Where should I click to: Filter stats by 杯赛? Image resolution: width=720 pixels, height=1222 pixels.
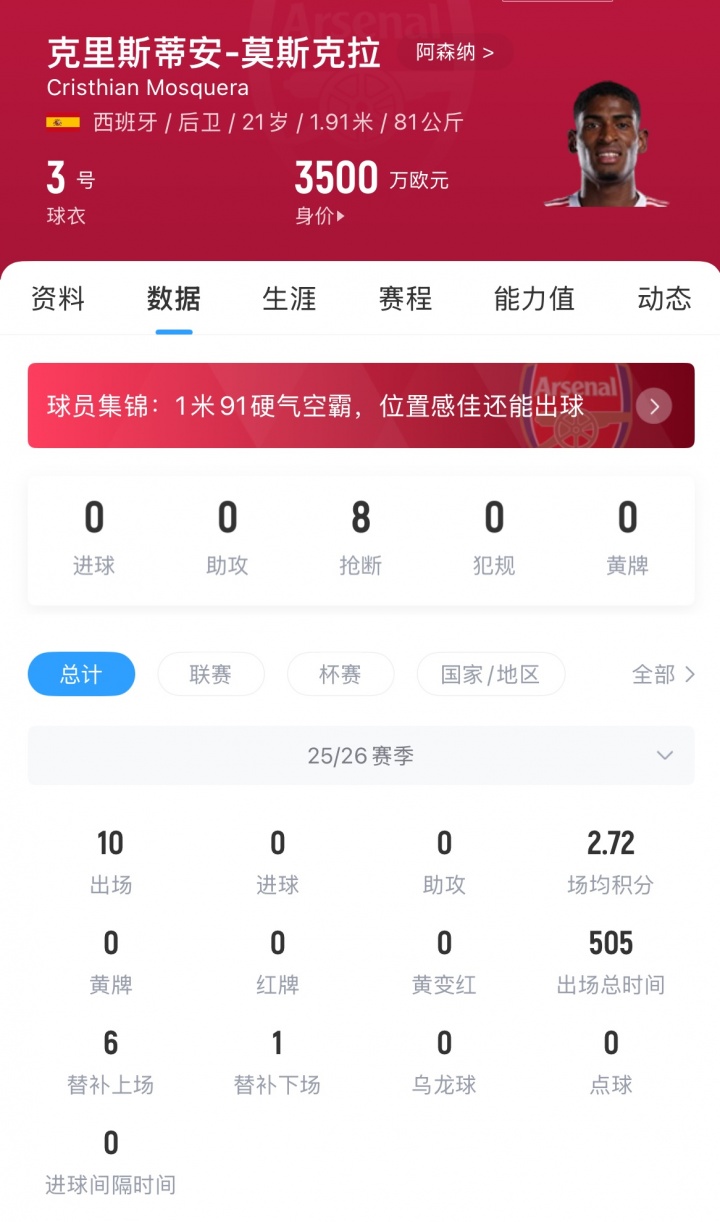click(x=340, y=674)
